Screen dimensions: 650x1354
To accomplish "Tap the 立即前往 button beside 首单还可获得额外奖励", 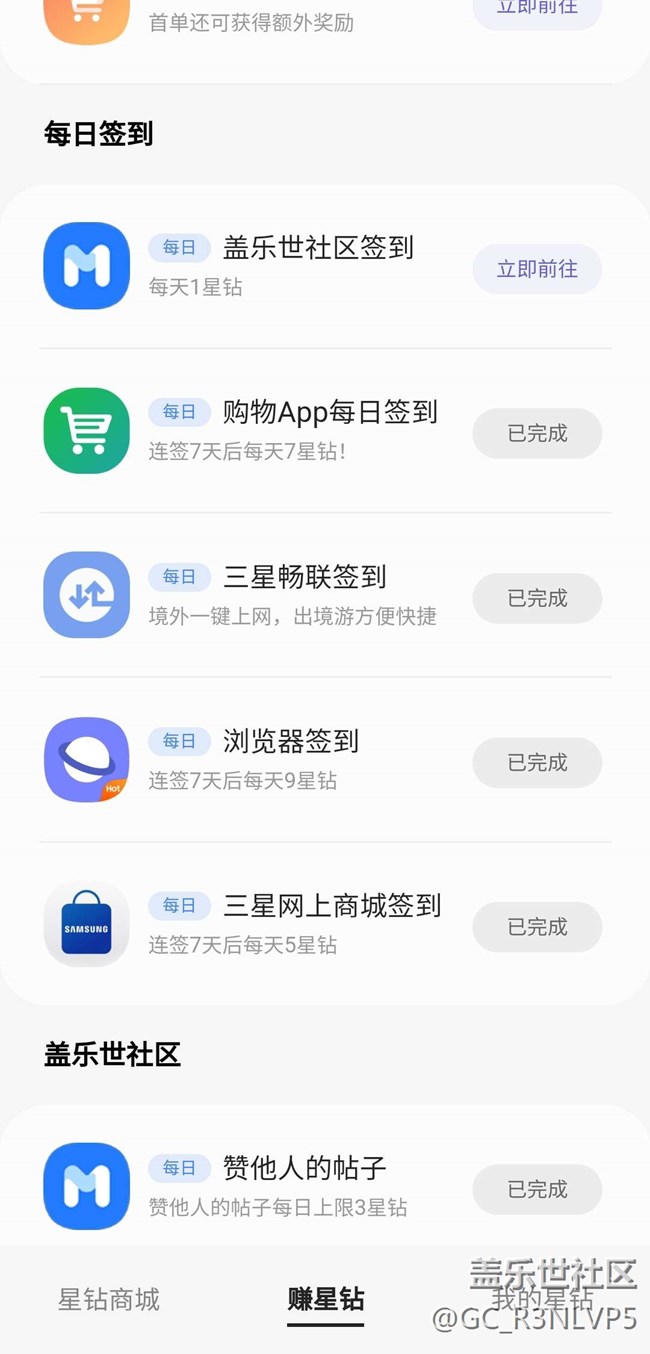I will (537, 10).
